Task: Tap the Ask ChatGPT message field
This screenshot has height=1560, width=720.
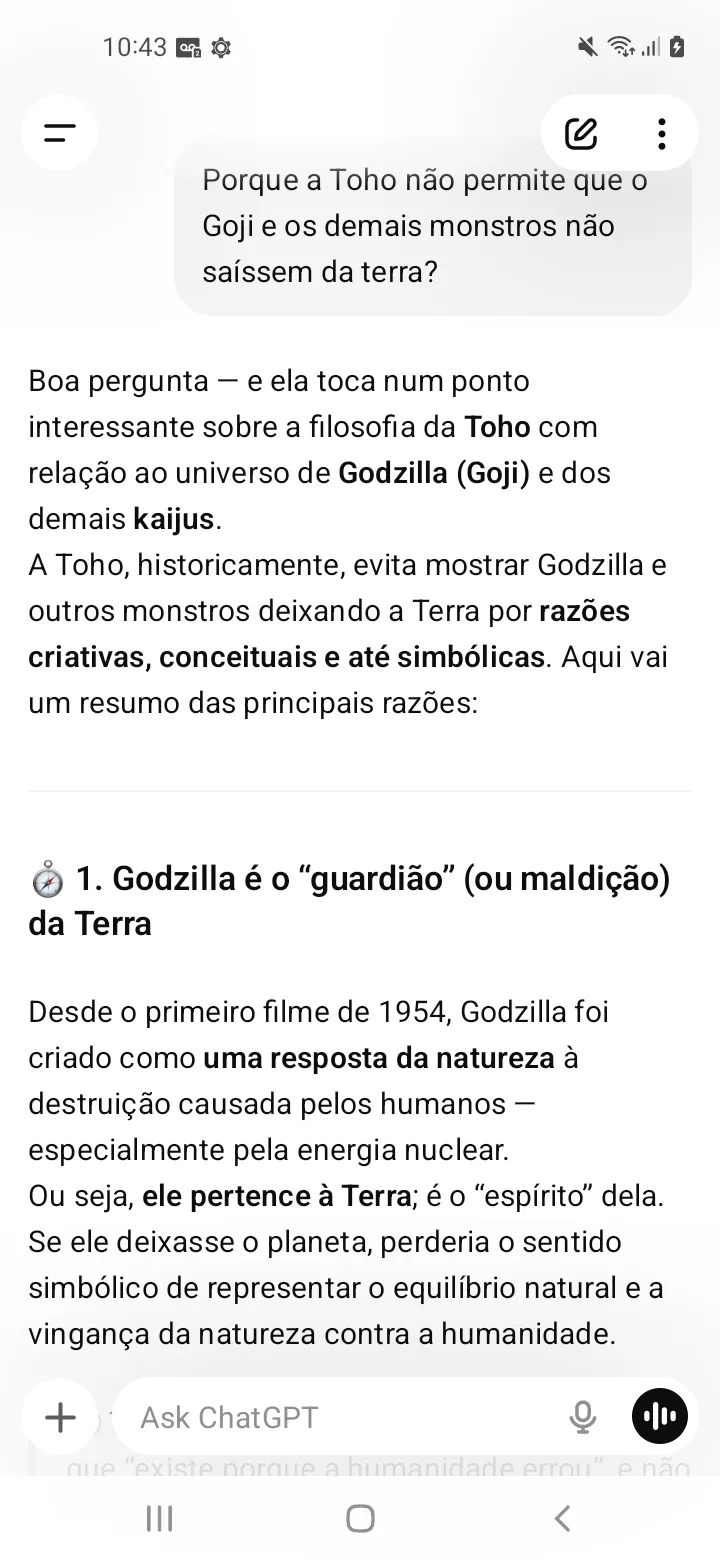Action: coord(340,1417)
